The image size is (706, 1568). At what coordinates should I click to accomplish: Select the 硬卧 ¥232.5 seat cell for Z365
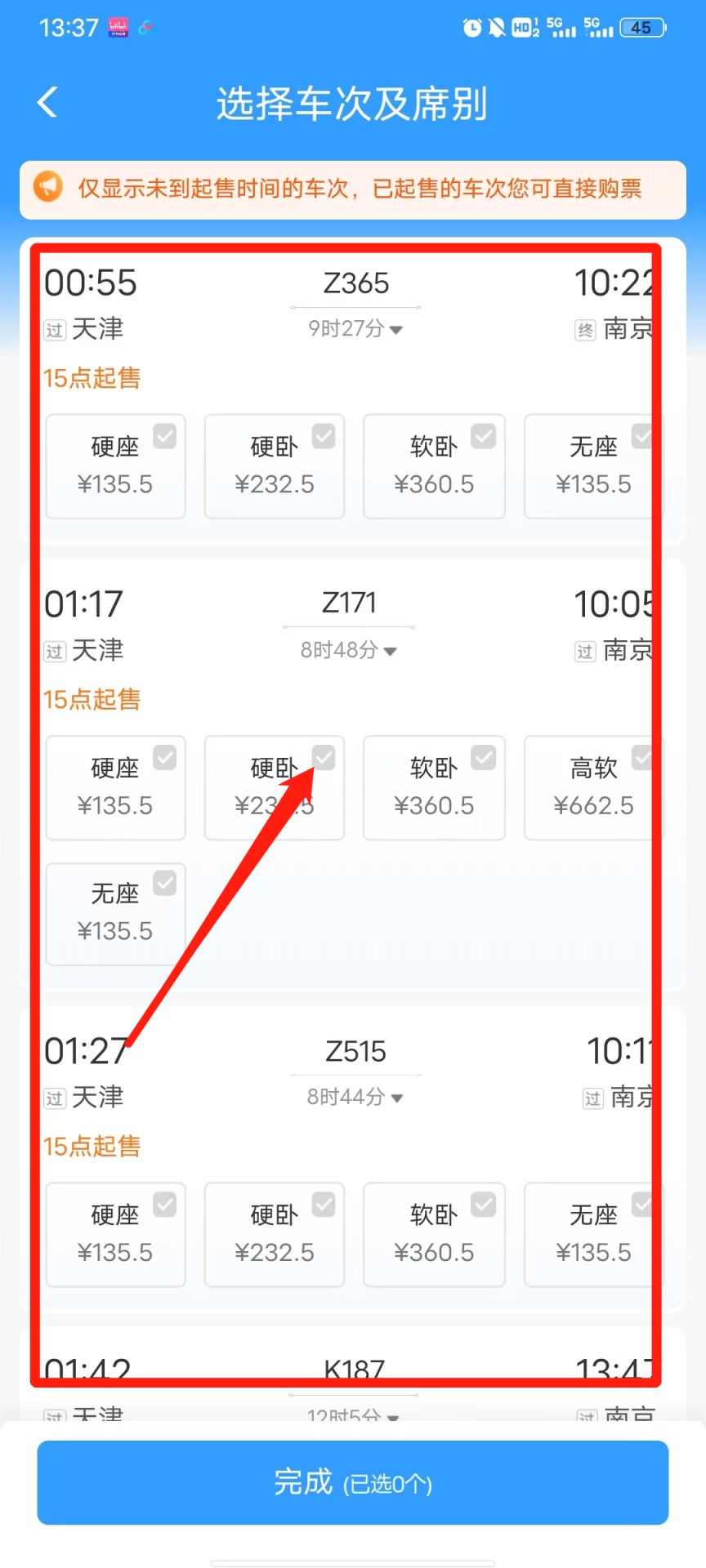(275, 465)
